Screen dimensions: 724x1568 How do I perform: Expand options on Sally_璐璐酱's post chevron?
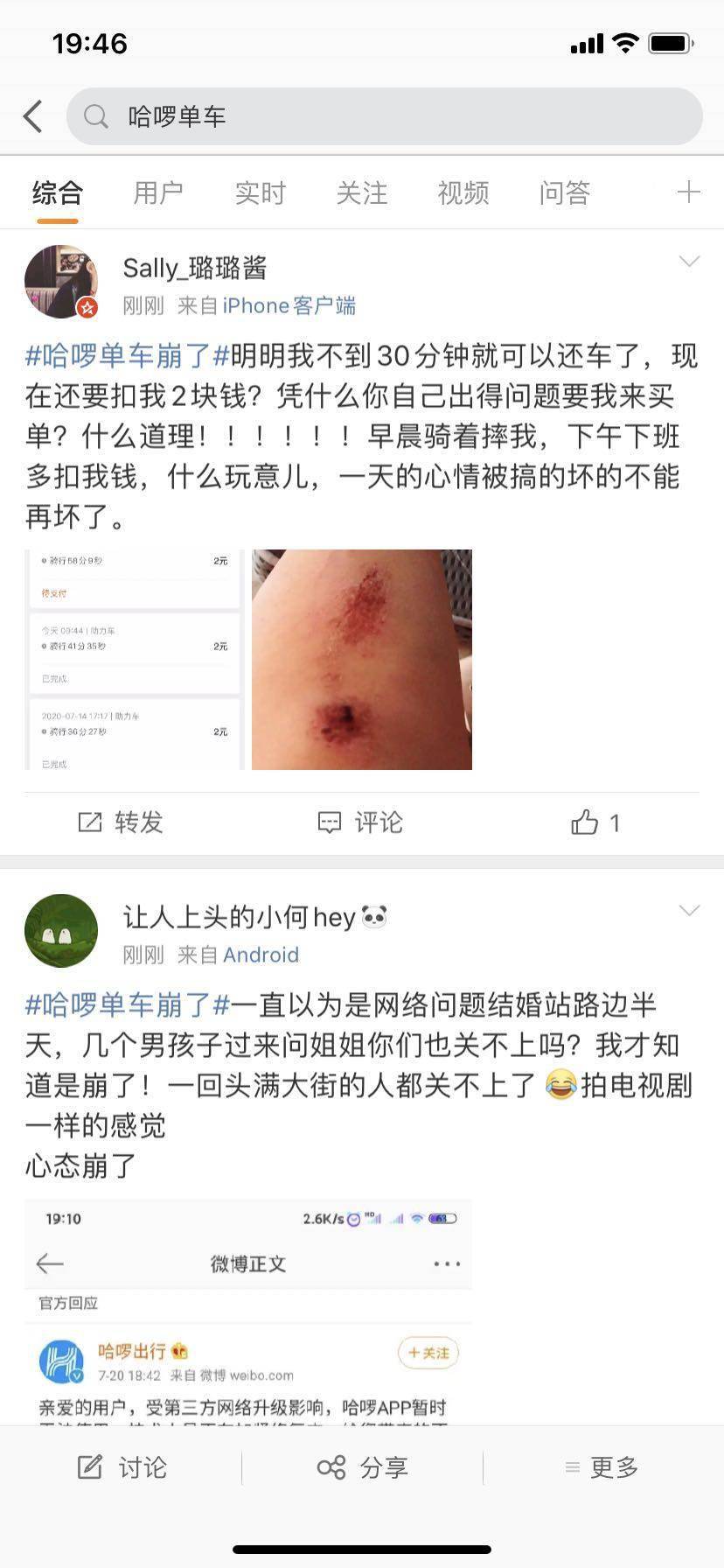[x=690, y=260]
